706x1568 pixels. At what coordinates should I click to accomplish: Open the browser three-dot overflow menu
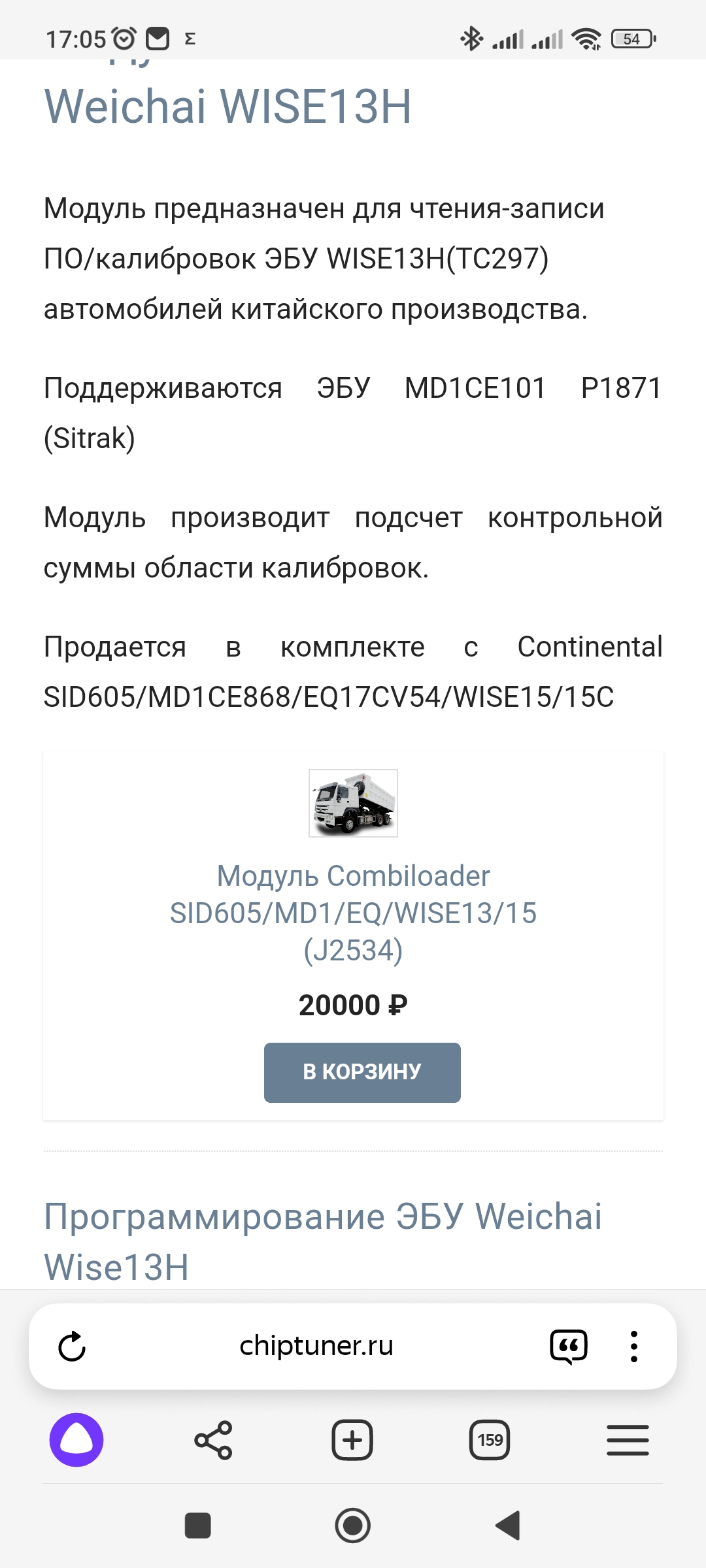[633, 1346]
